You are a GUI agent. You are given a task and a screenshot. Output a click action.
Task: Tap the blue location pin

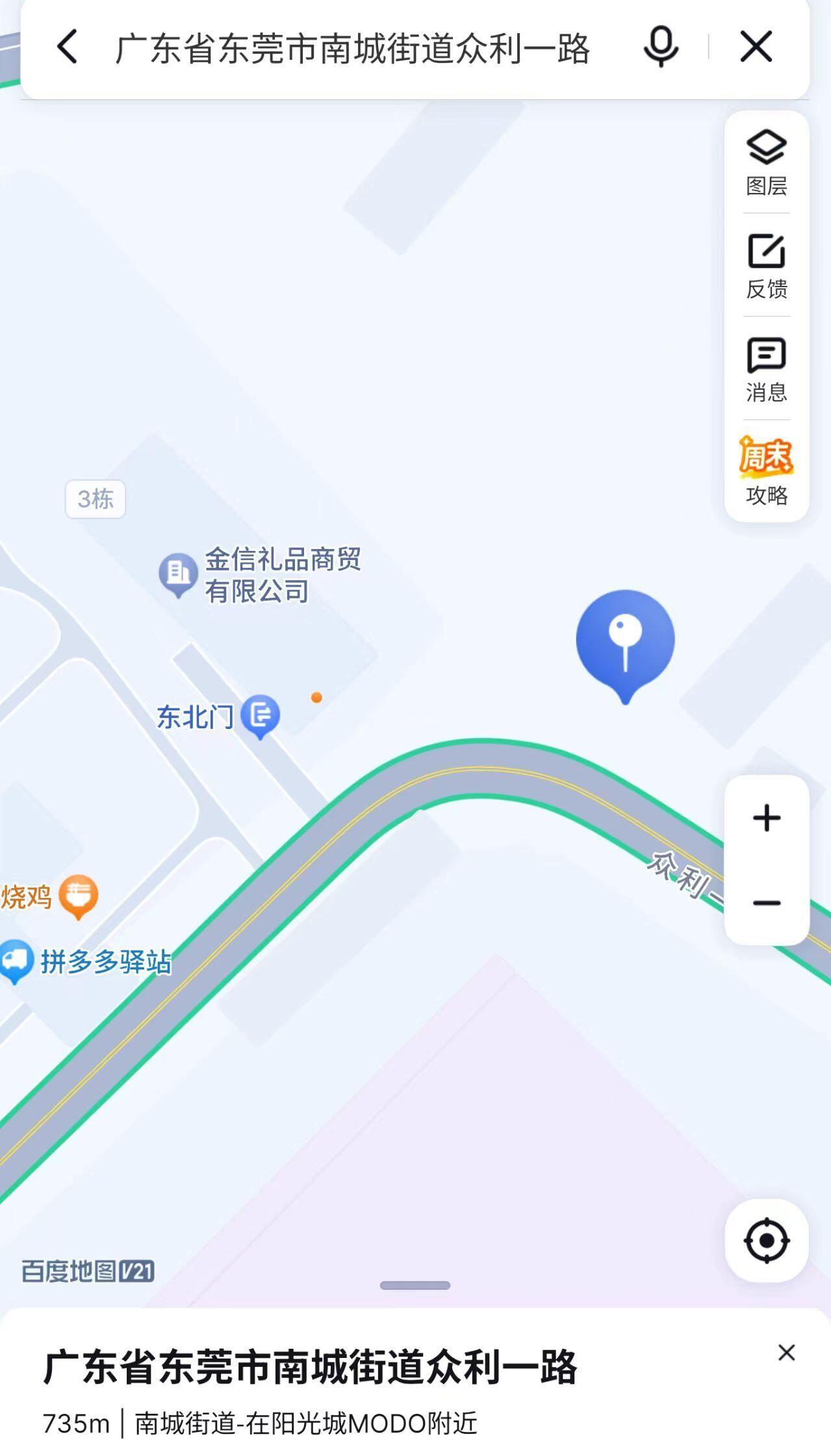625,642
